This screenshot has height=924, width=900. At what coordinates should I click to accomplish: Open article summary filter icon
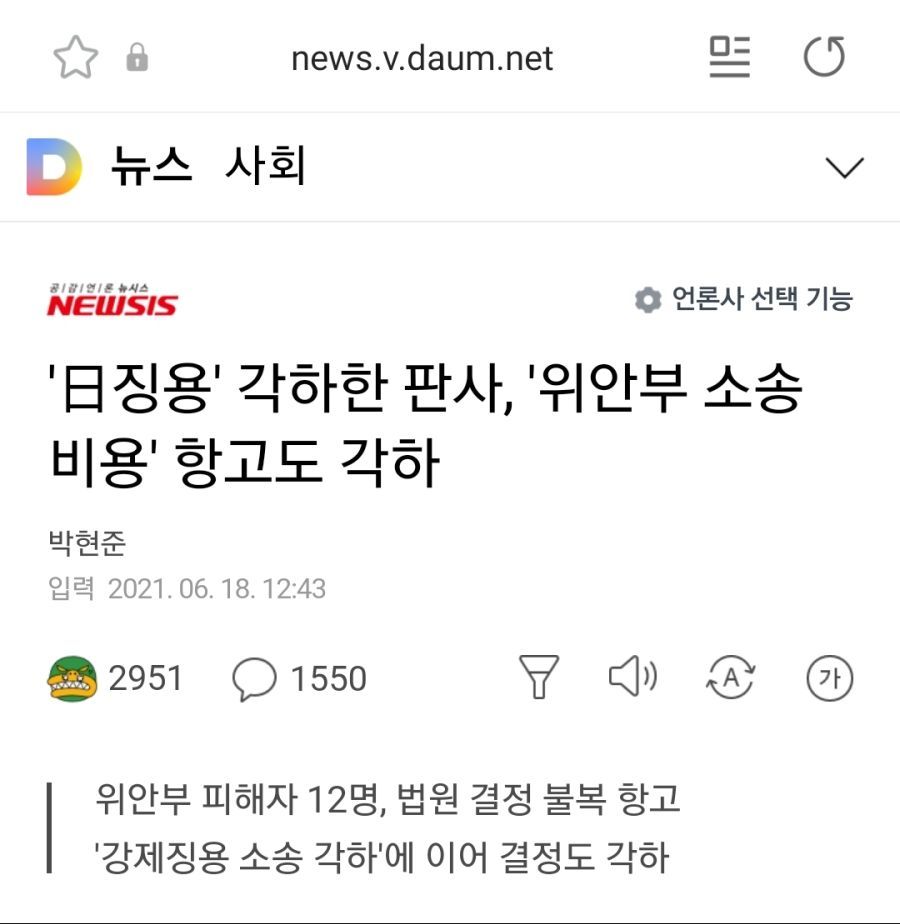tap(539, 678)
